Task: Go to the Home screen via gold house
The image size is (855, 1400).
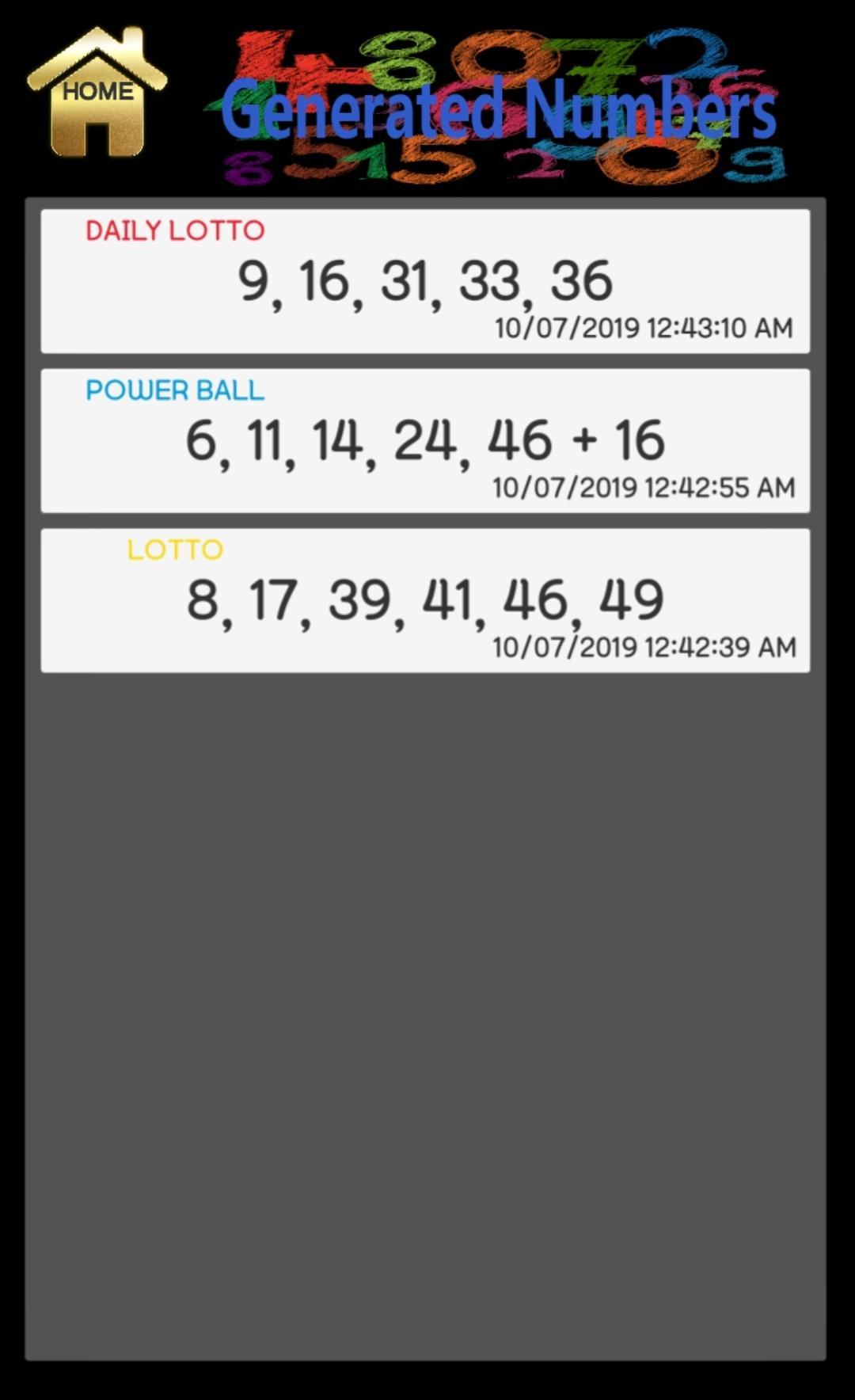Action: [97, 93]
